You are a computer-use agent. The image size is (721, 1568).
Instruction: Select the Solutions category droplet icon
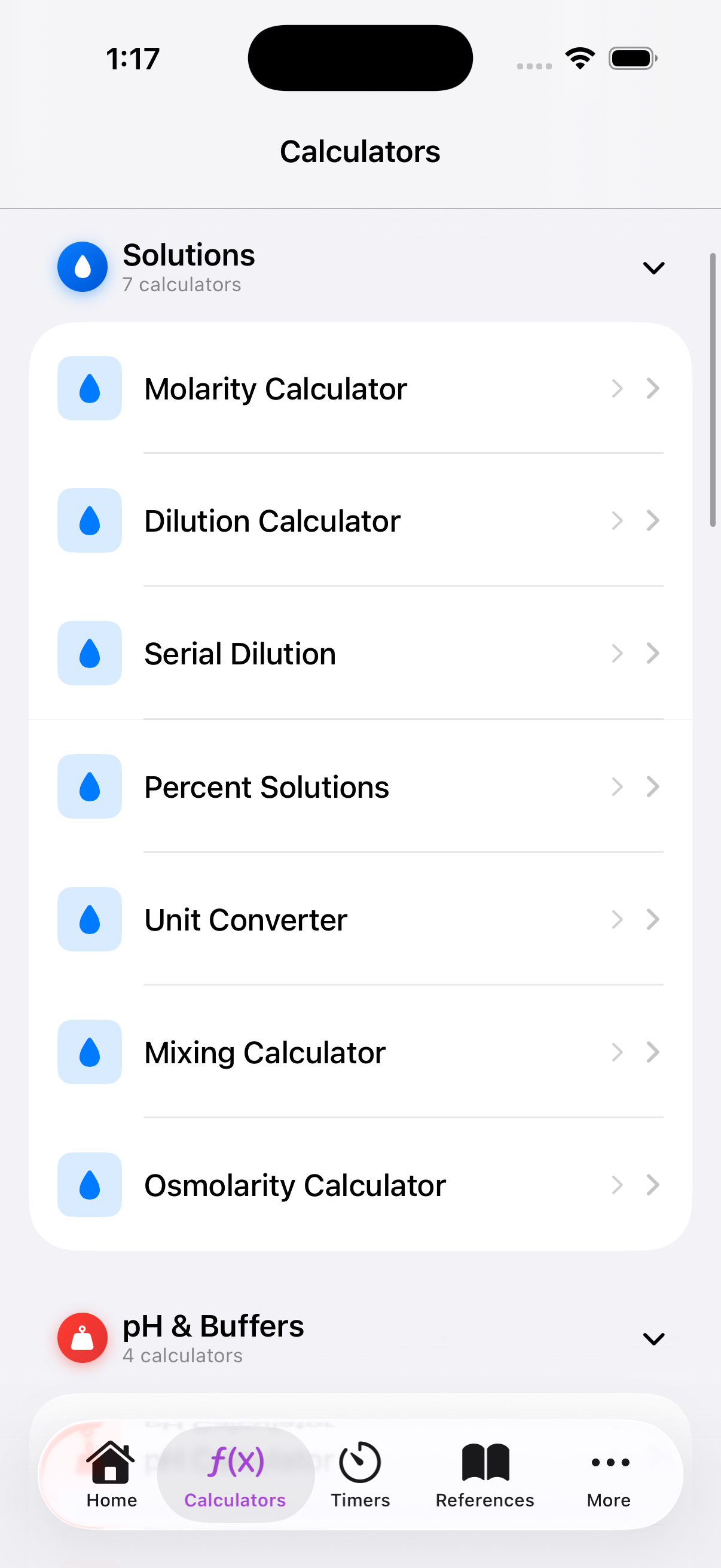tap(82, 267)
